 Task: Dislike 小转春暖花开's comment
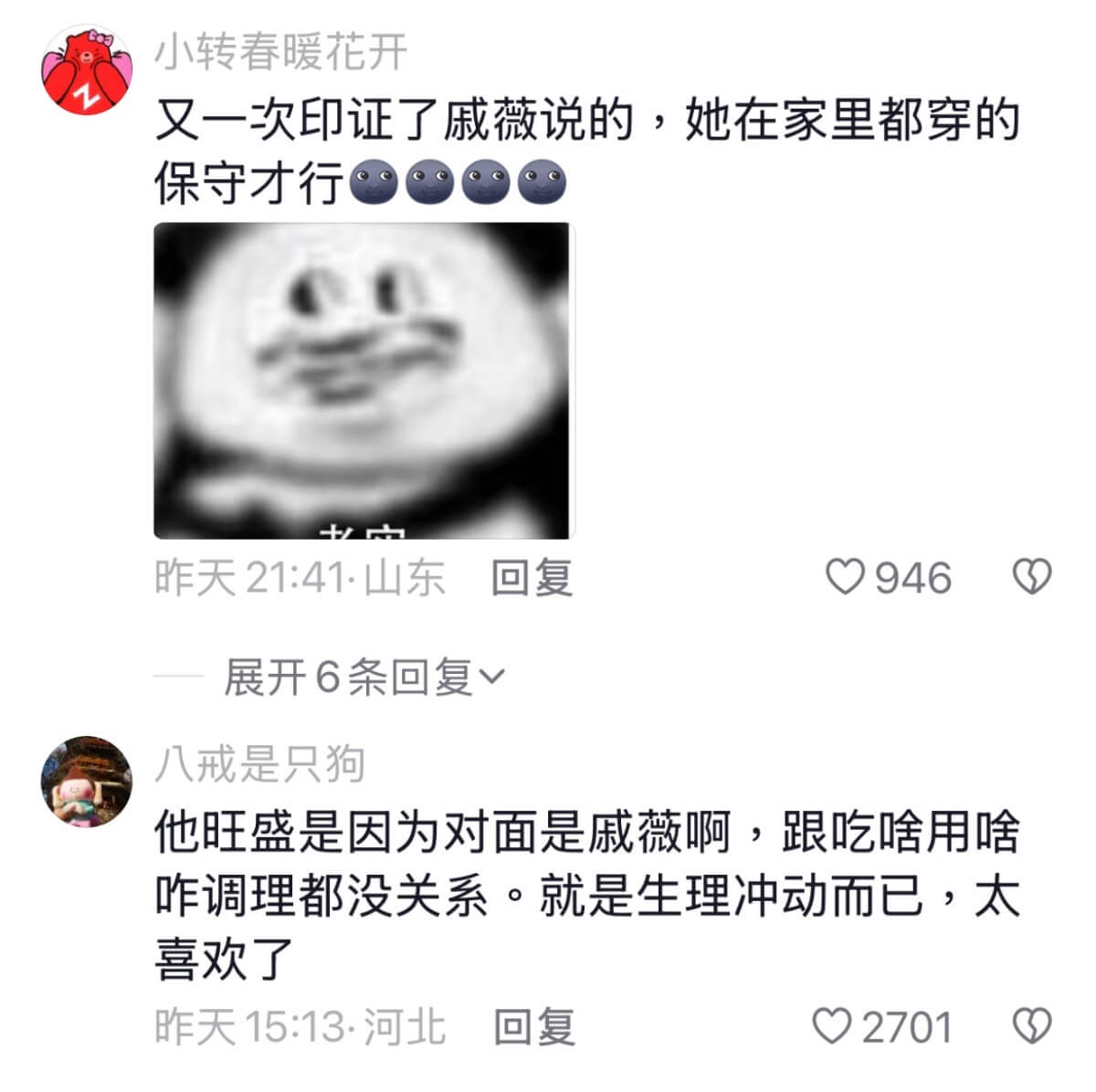[x=1032, y=577]
